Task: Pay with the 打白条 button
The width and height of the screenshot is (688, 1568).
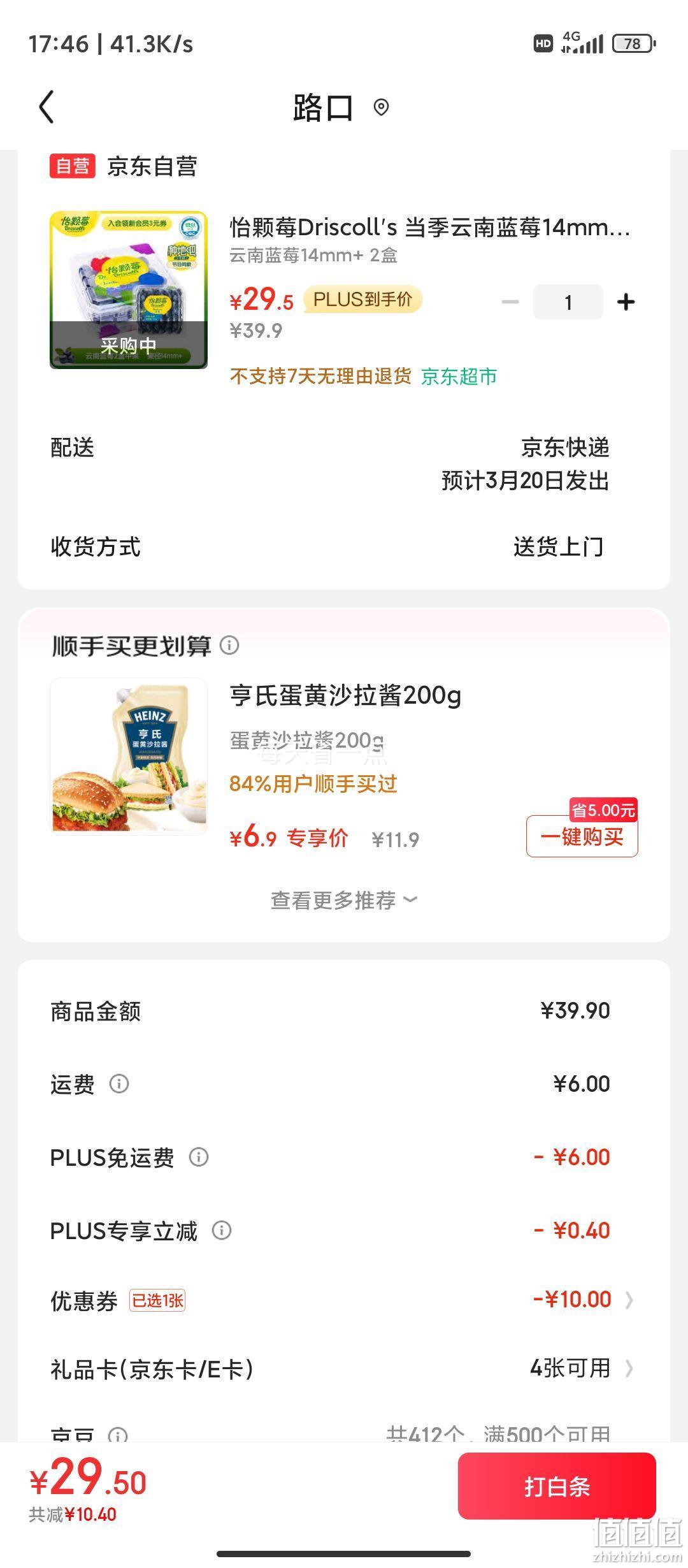Action: click(x=557, y=1486)
